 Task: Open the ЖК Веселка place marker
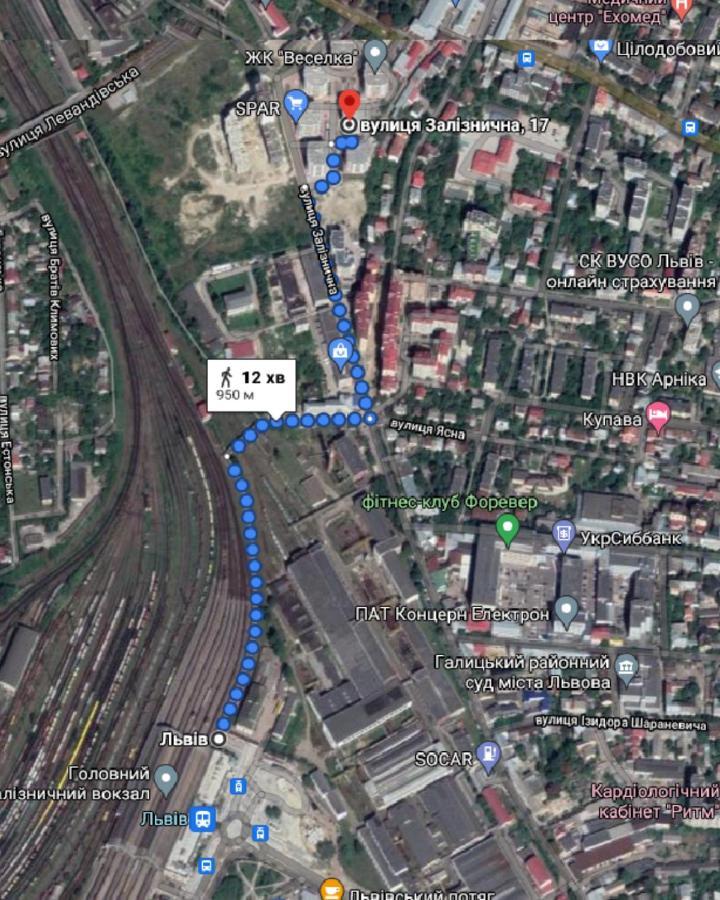375,53
